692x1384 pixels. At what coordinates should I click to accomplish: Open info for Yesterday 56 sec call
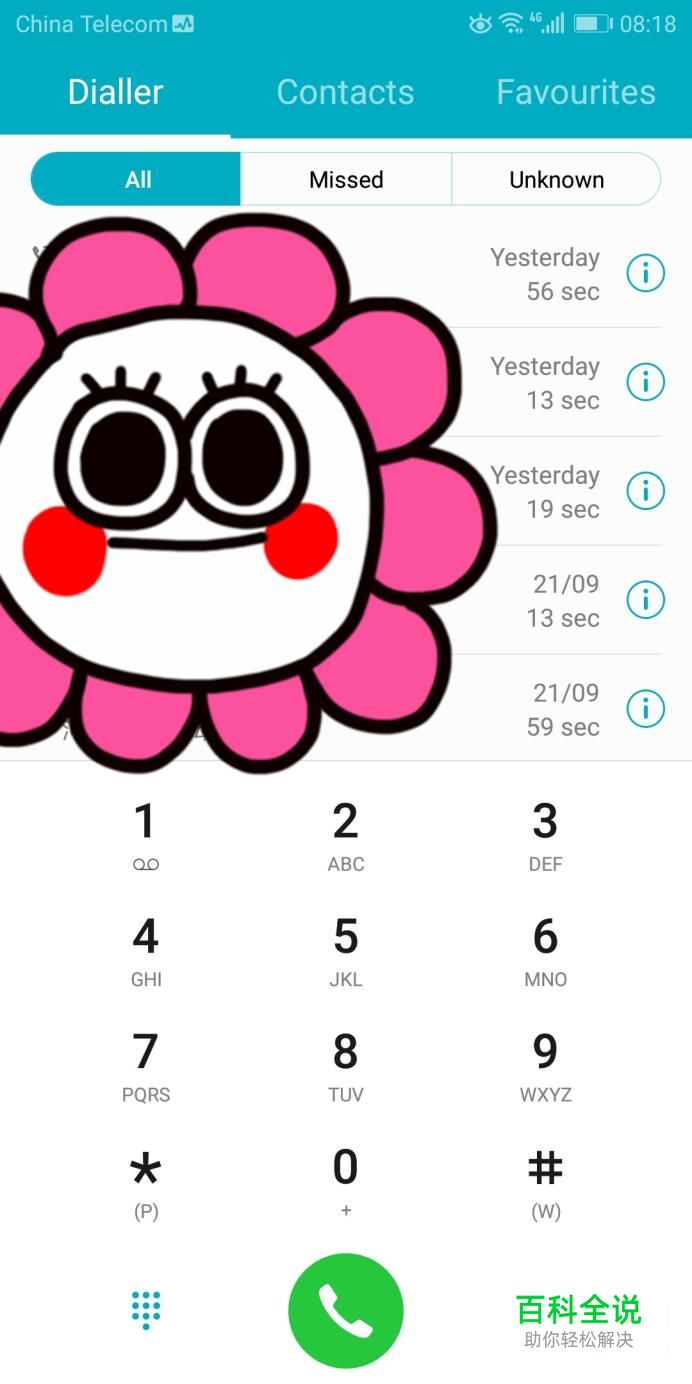645,273
